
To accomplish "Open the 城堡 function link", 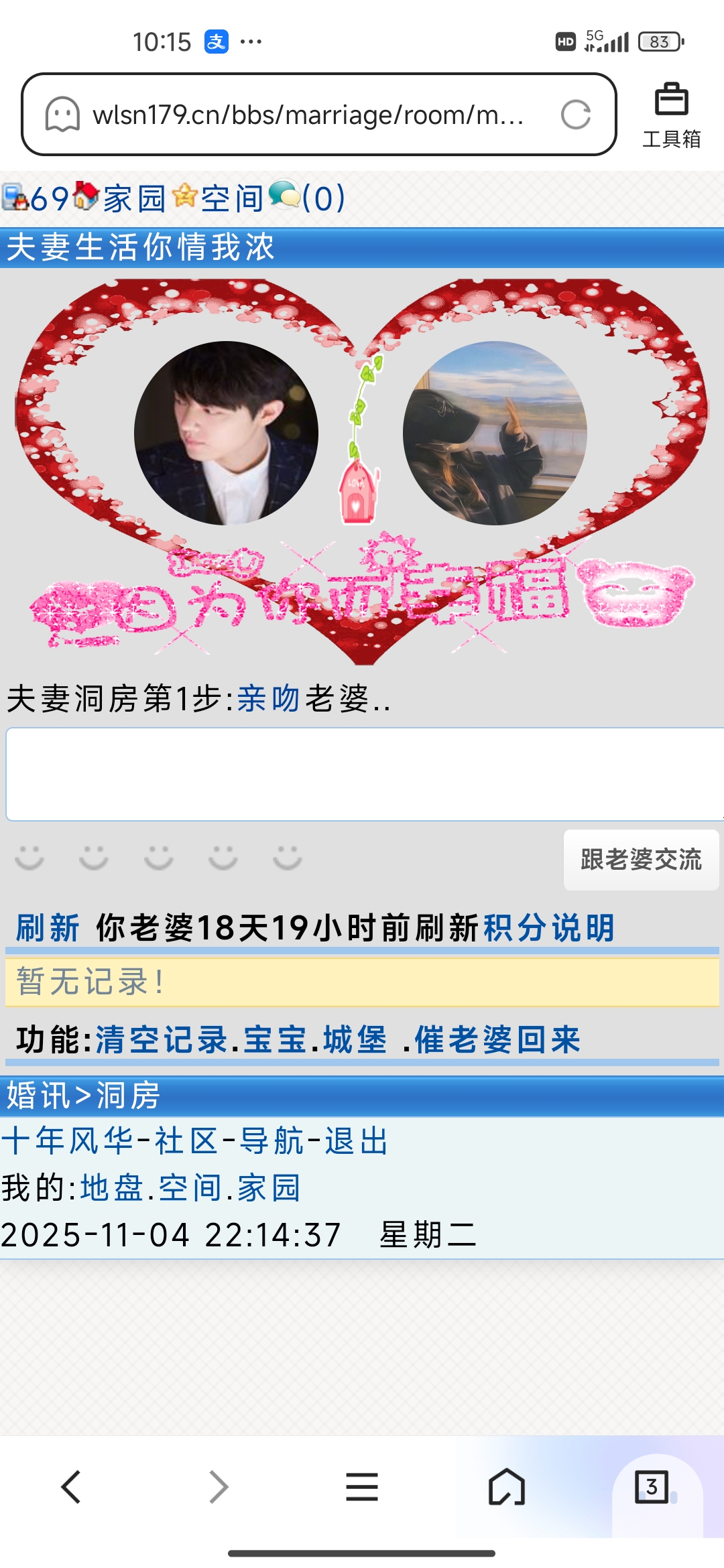I will pyautogui.click(x=355, y=1040).
